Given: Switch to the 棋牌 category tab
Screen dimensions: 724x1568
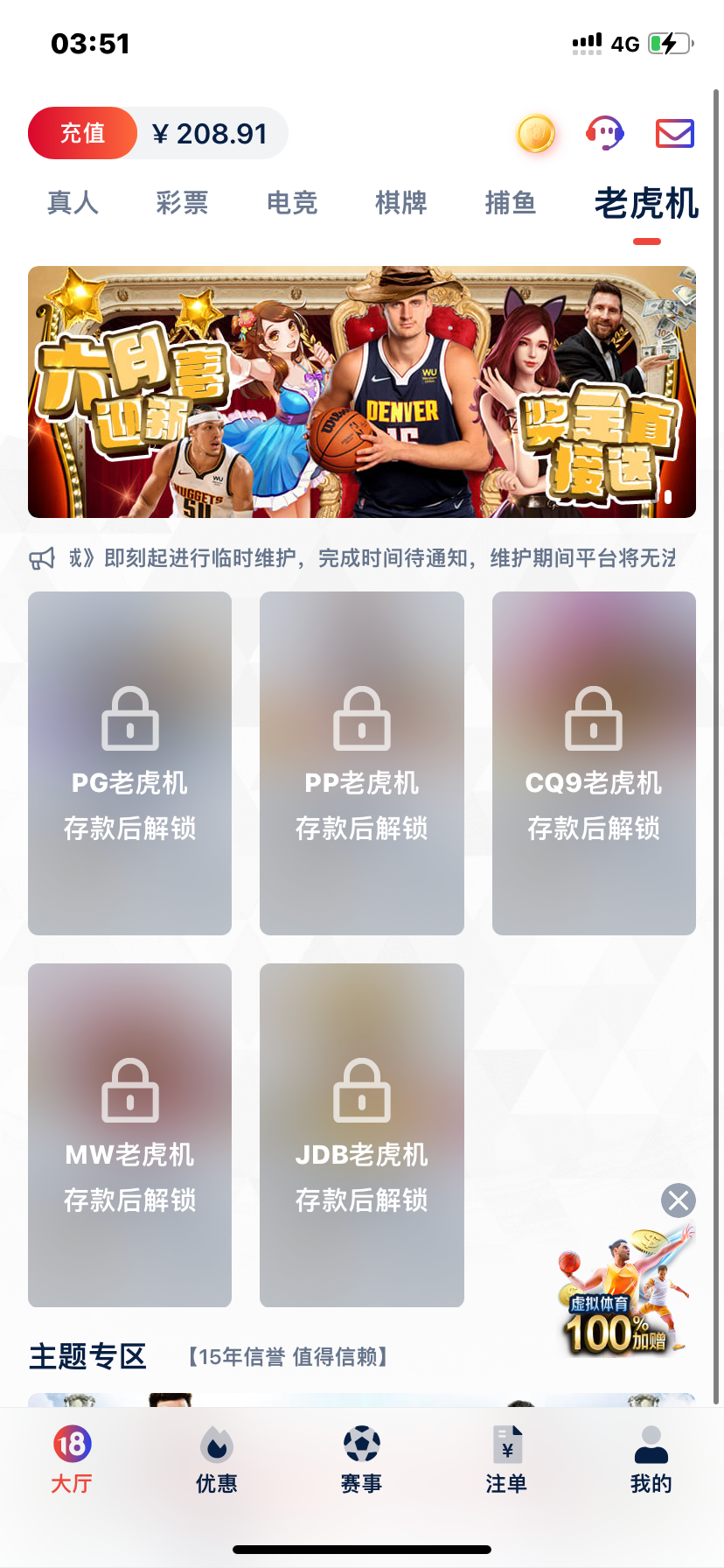Looking at the screenshot, I should tap(401, 203).
